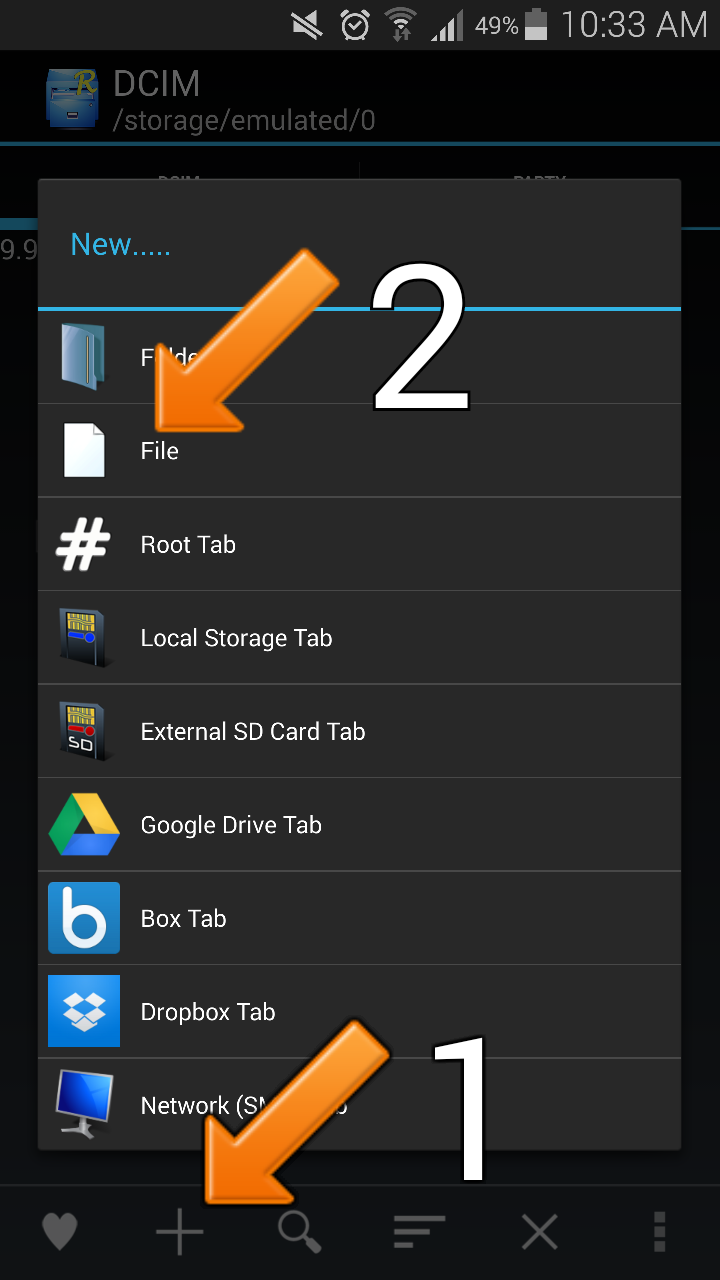Open the favorites heart icon

[x=60, y=1232]
